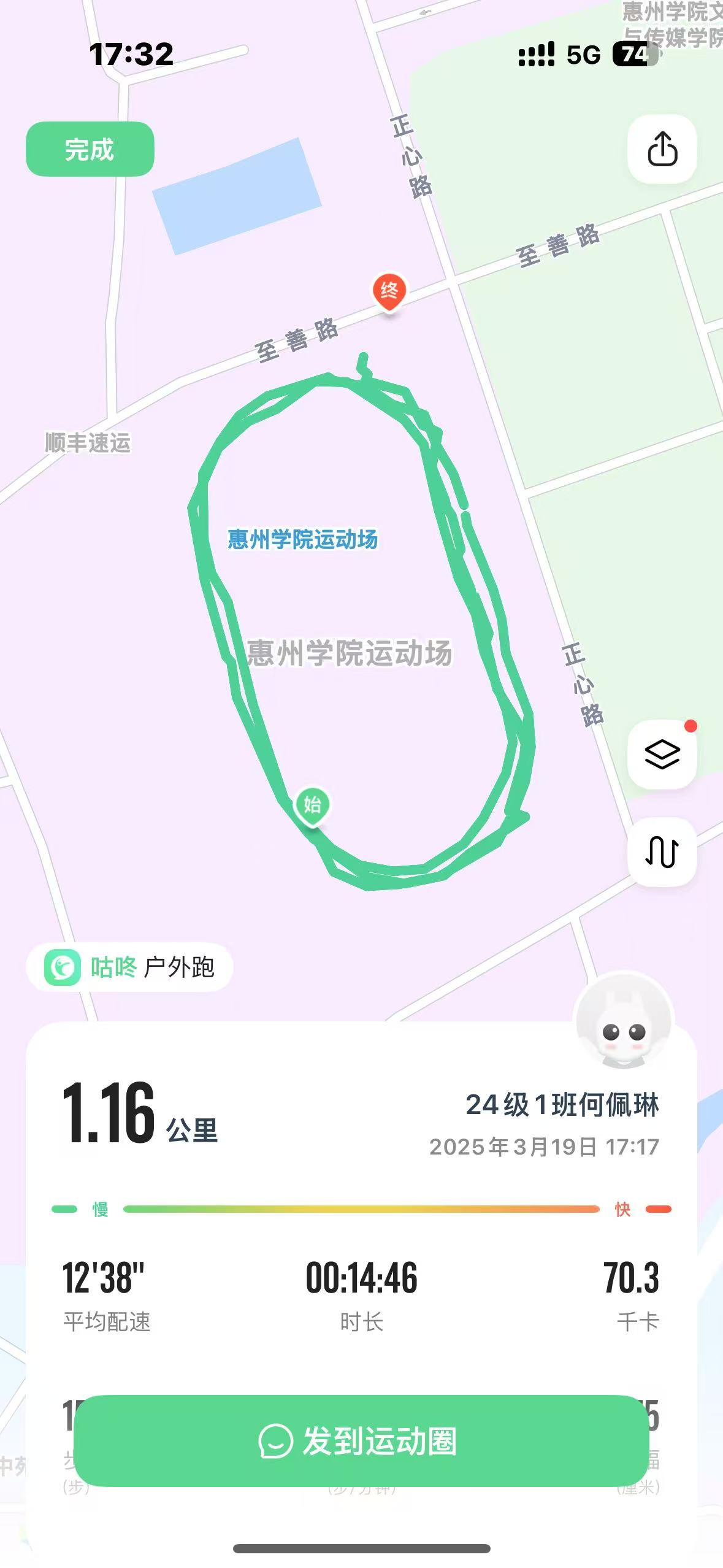The height and width of the screenshot is (1568, 723).
Task: Share this run record
Action: [x=662, y=148]
